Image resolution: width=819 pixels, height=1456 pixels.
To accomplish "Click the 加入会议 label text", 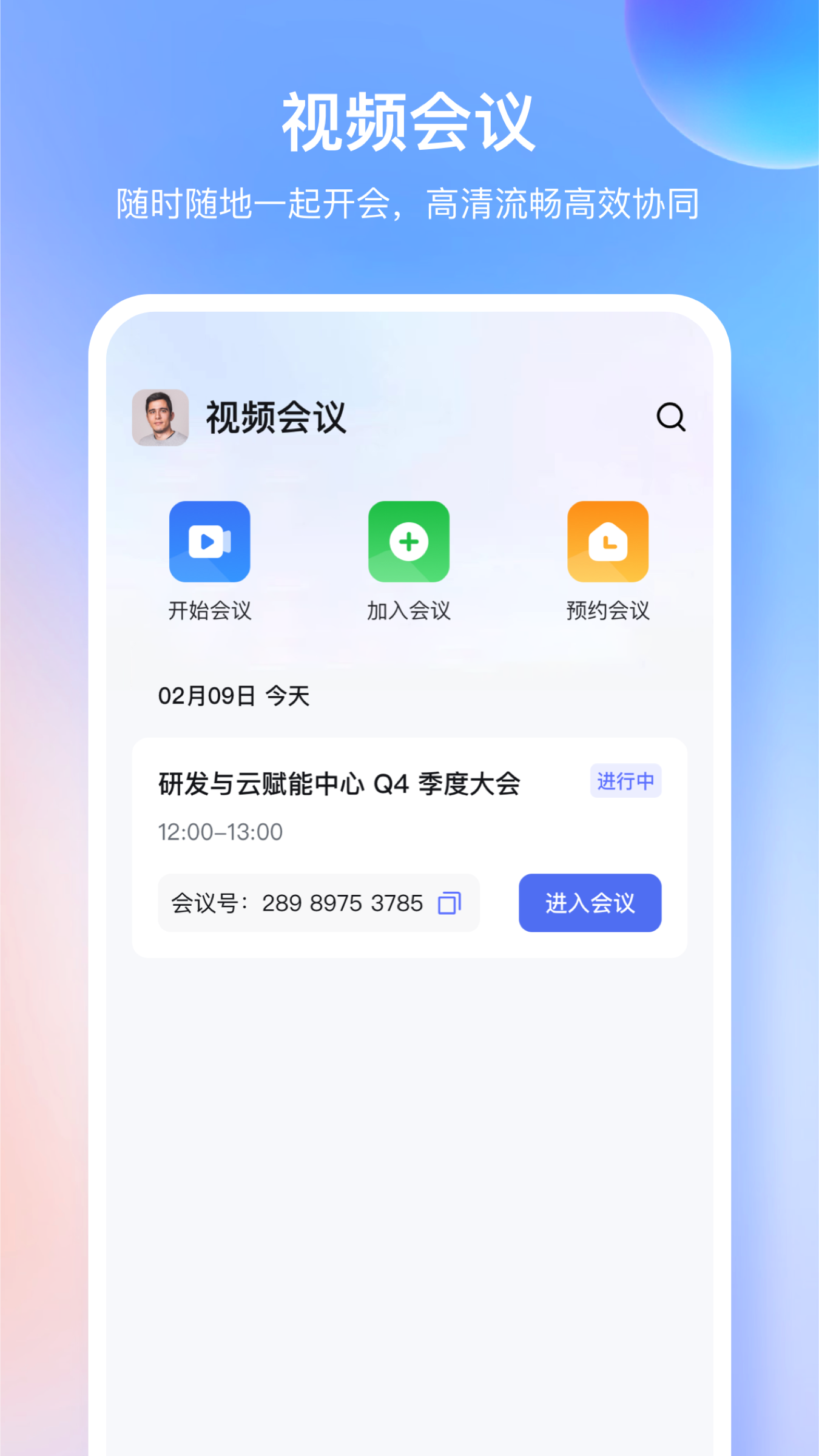I will tap(409, 613).
